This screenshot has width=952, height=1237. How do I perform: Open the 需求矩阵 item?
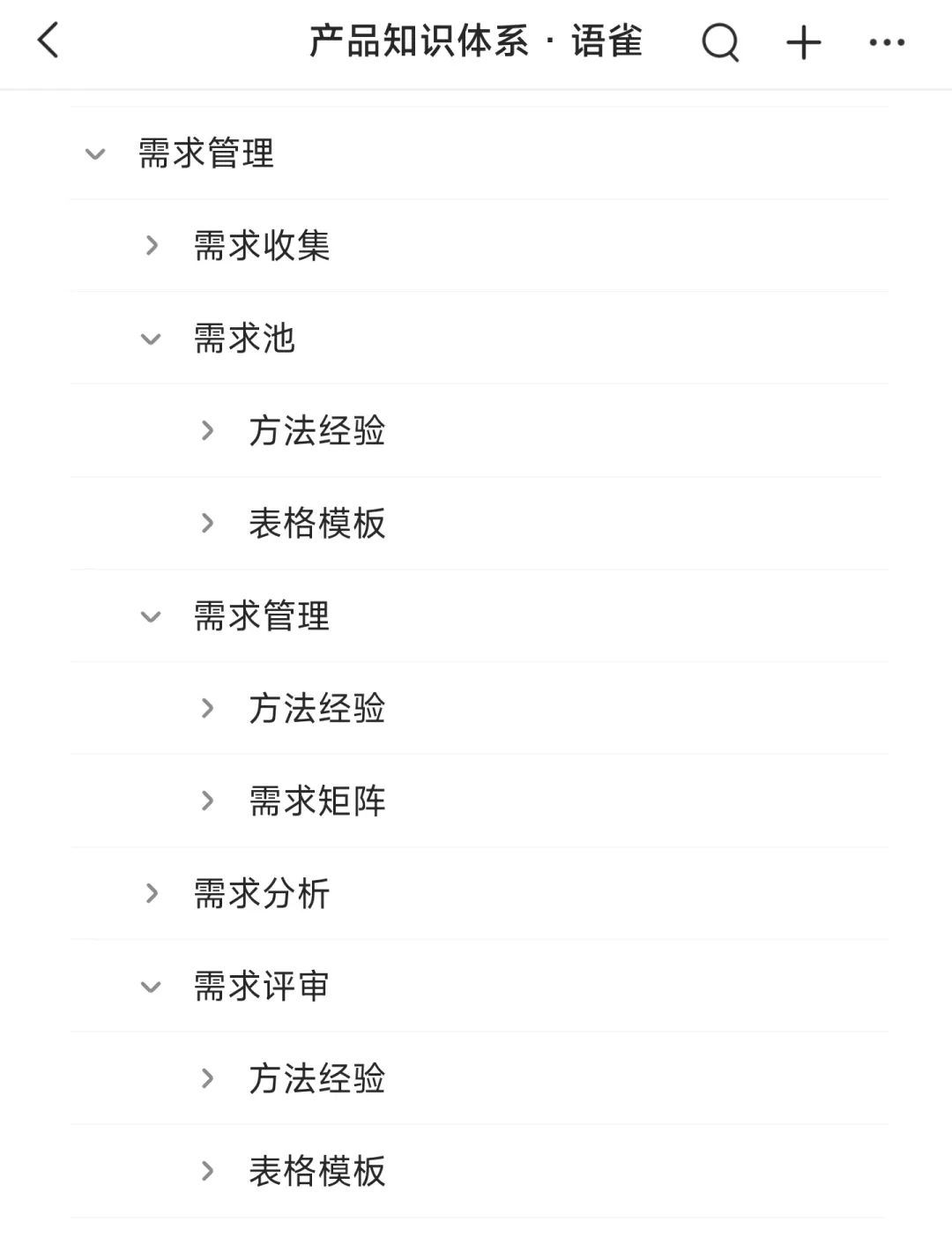coord(317,801)
